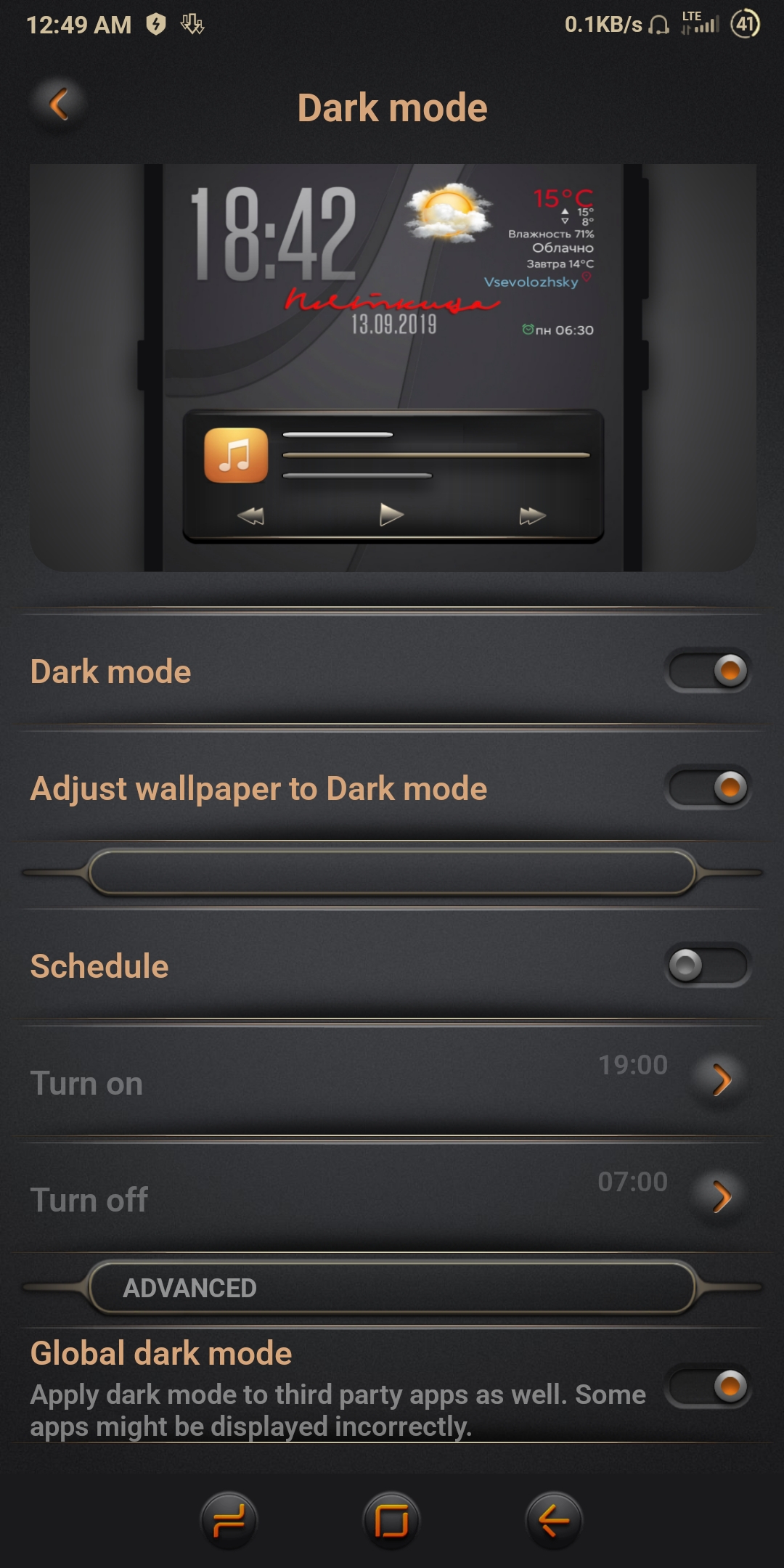Turn off the Dark mode switch
The image size is (784, 1568).
pyautogui.click(x=708, y=671)
